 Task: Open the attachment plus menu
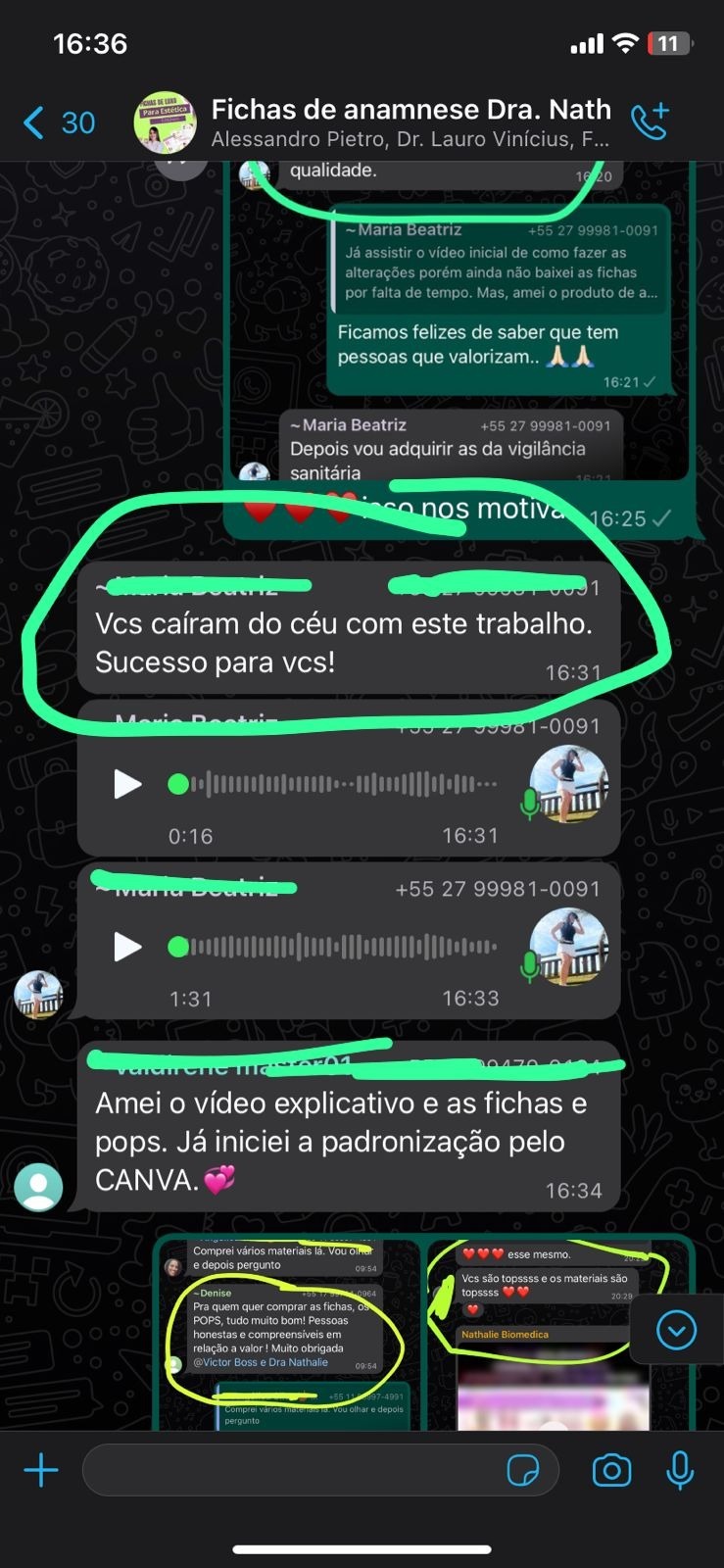click(x=41, y=1470)
